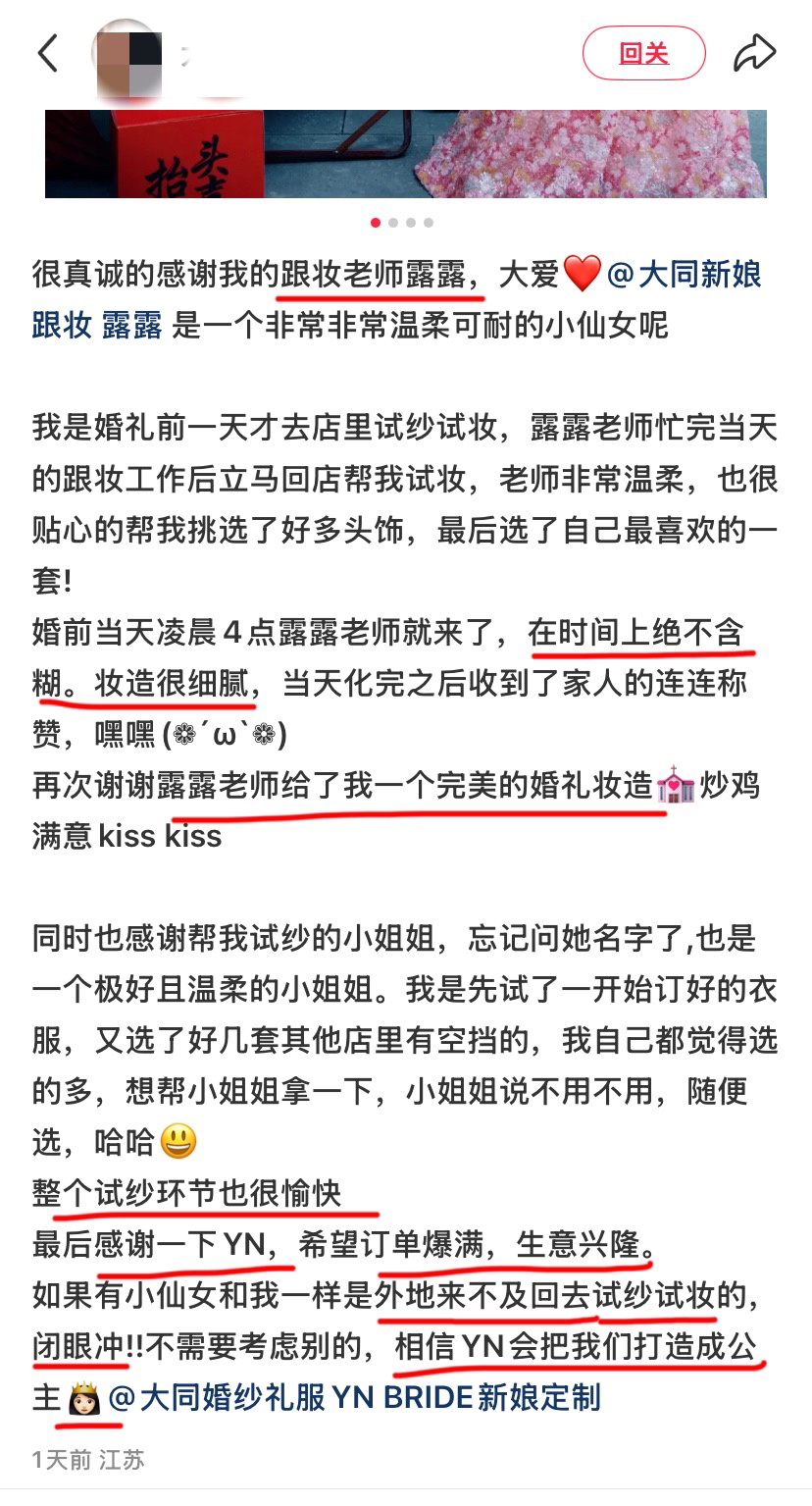Tap the red 回关 follow-back button
Image resolution: width=812 pixels, height=1506 pixels.
tap(643, 53)
